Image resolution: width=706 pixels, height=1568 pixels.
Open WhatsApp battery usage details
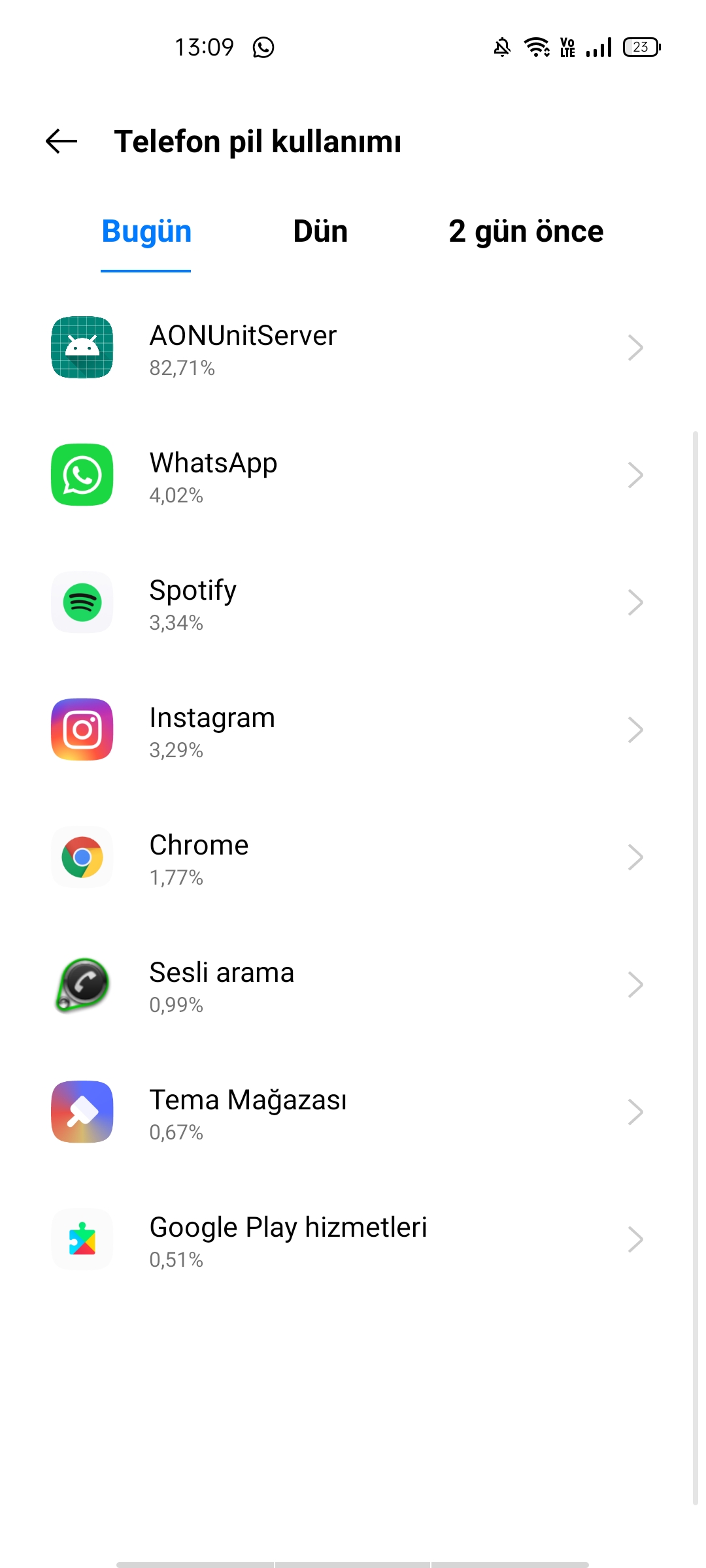click(x=353, y=475)
